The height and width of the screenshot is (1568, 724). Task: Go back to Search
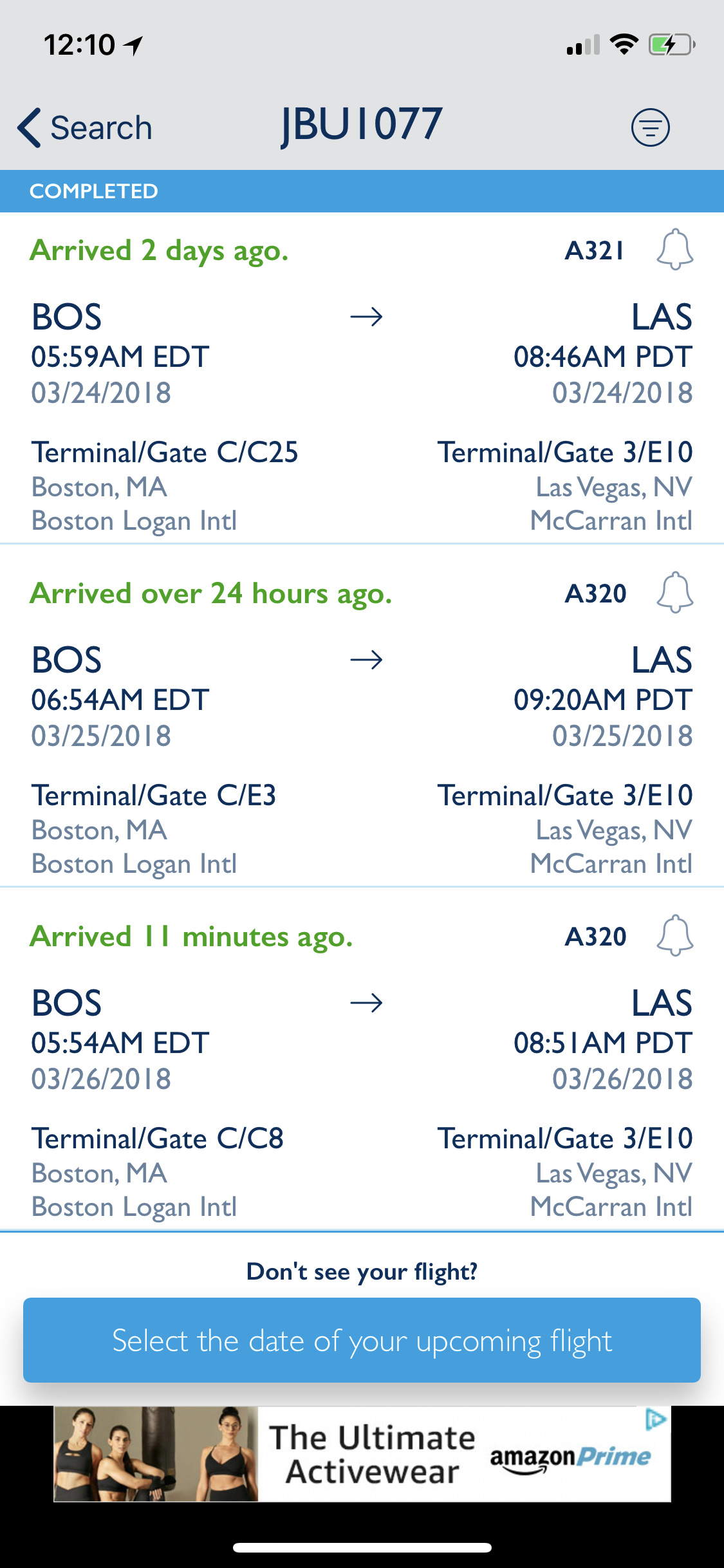85,127
